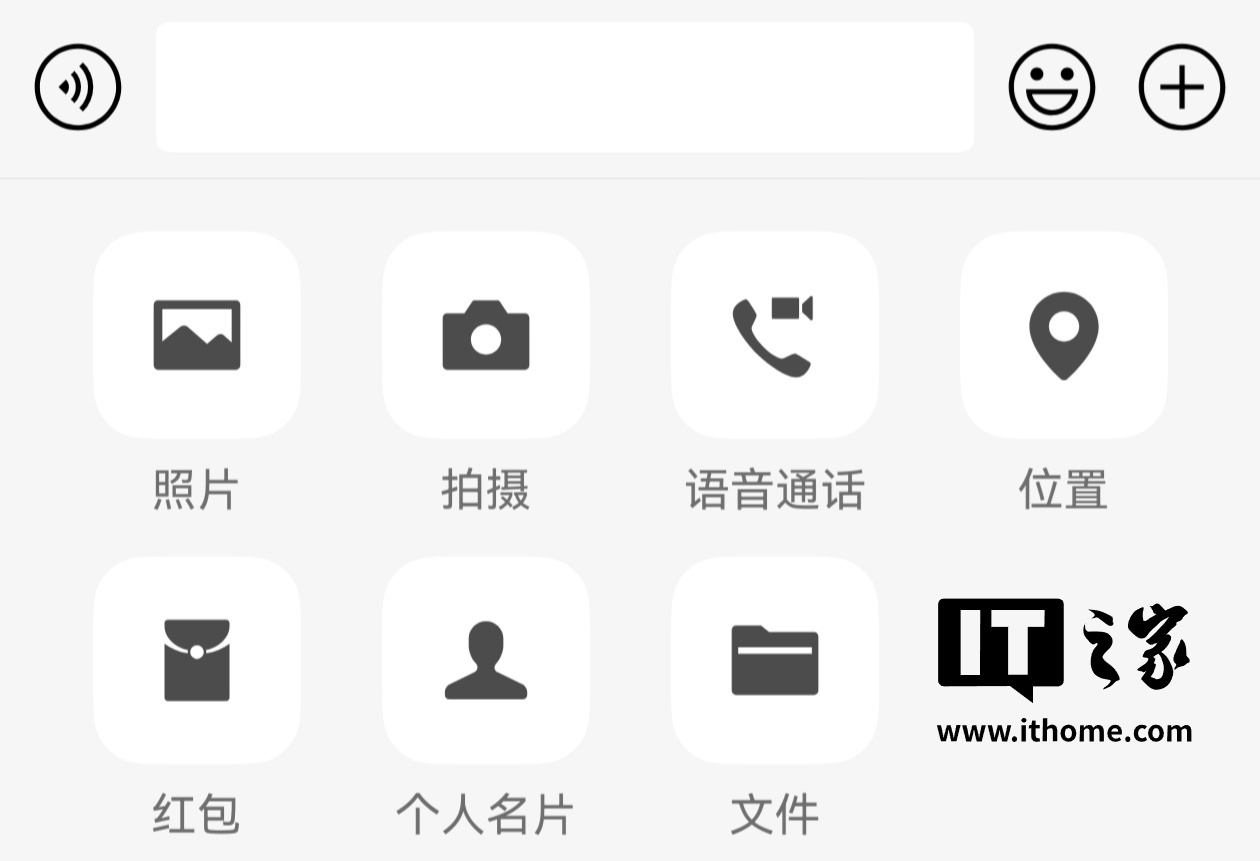Send a 红包
Screen dimensions: 1260x861
(197, 660)
